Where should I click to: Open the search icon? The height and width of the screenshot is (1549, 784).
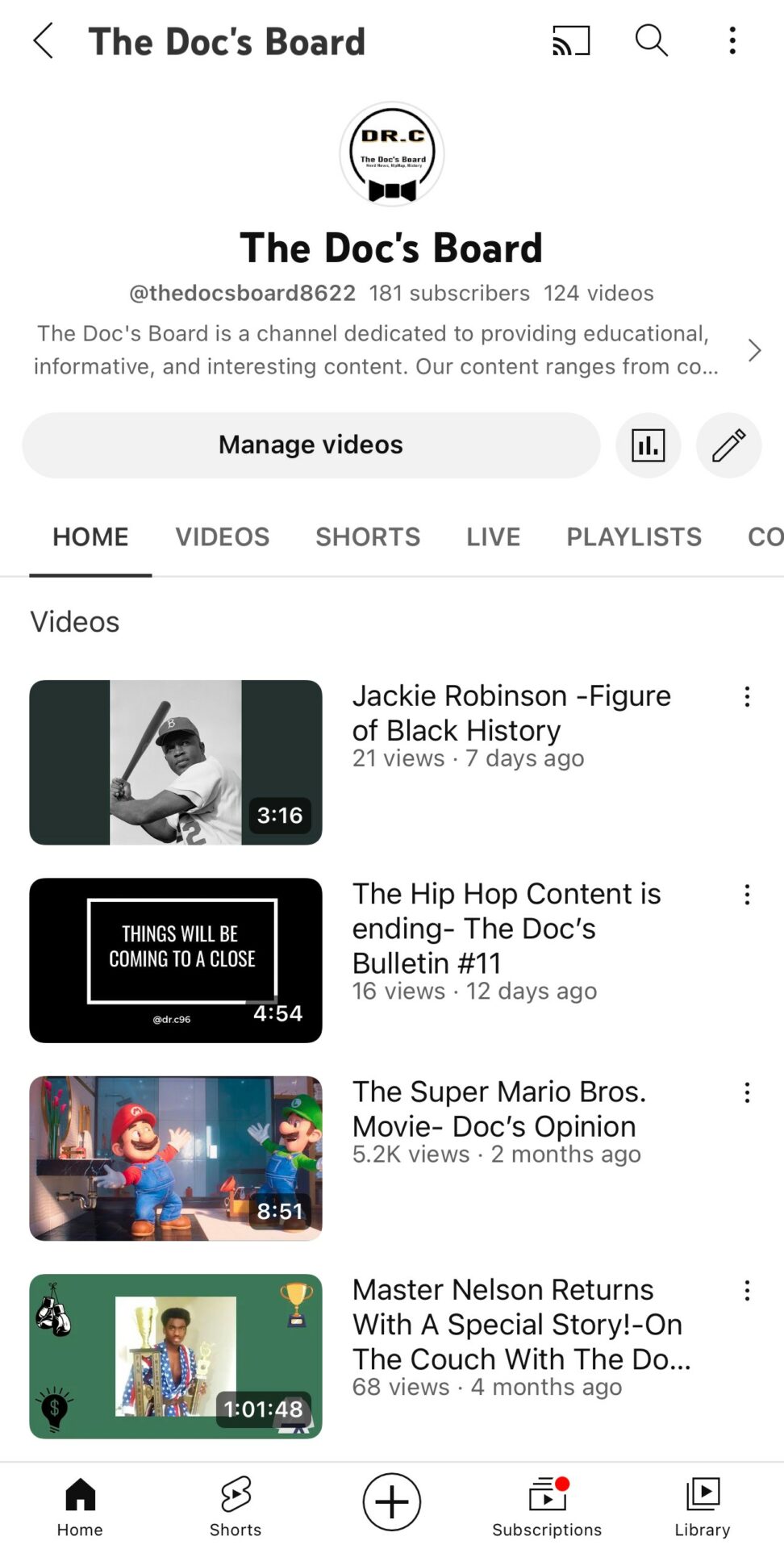[651, 40]
